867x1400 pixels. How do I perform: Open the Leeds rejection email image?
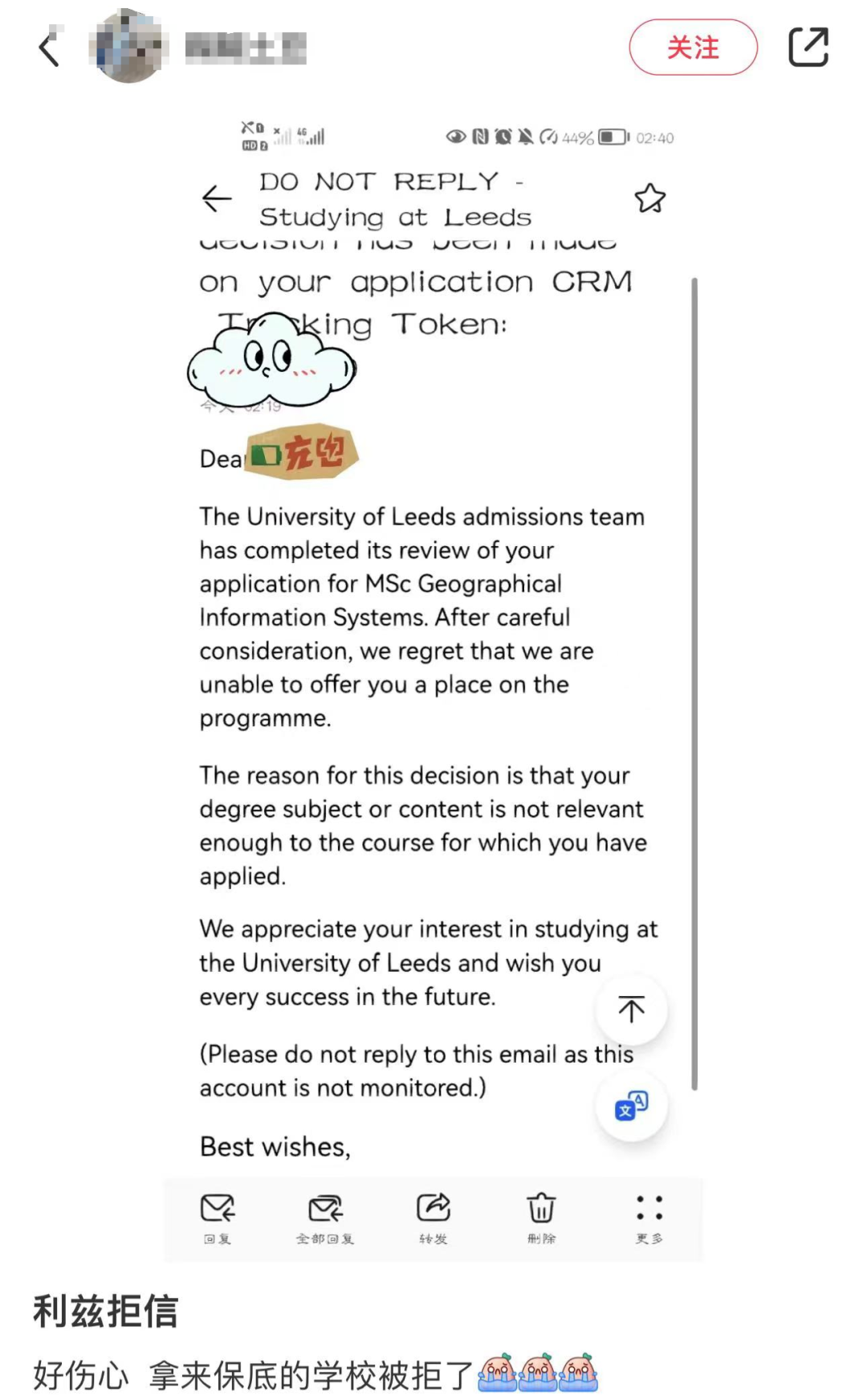click(x=433, y=687)
